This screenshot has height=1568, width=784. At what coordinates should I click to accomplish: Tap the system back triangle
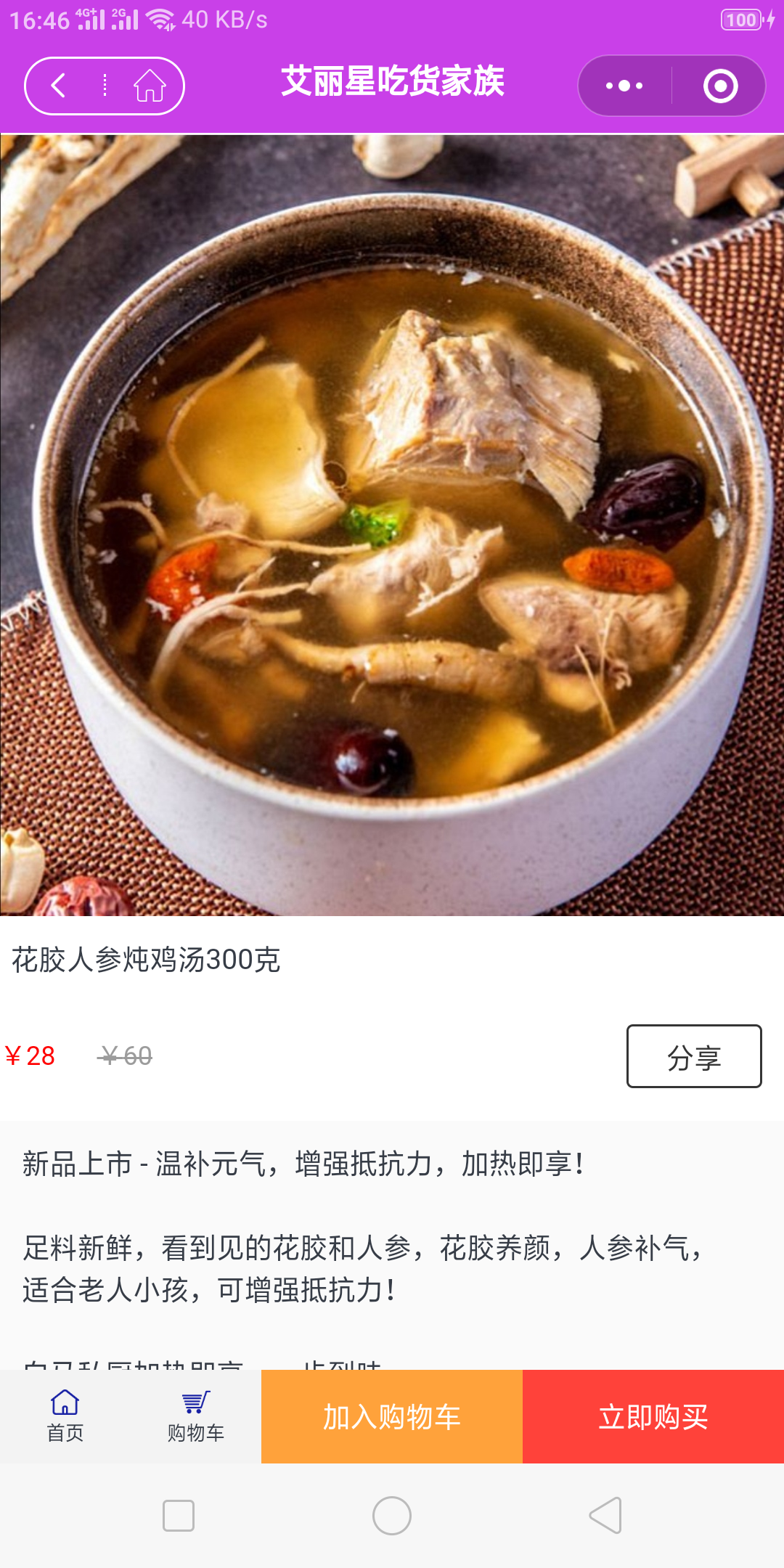point(605,1516)
